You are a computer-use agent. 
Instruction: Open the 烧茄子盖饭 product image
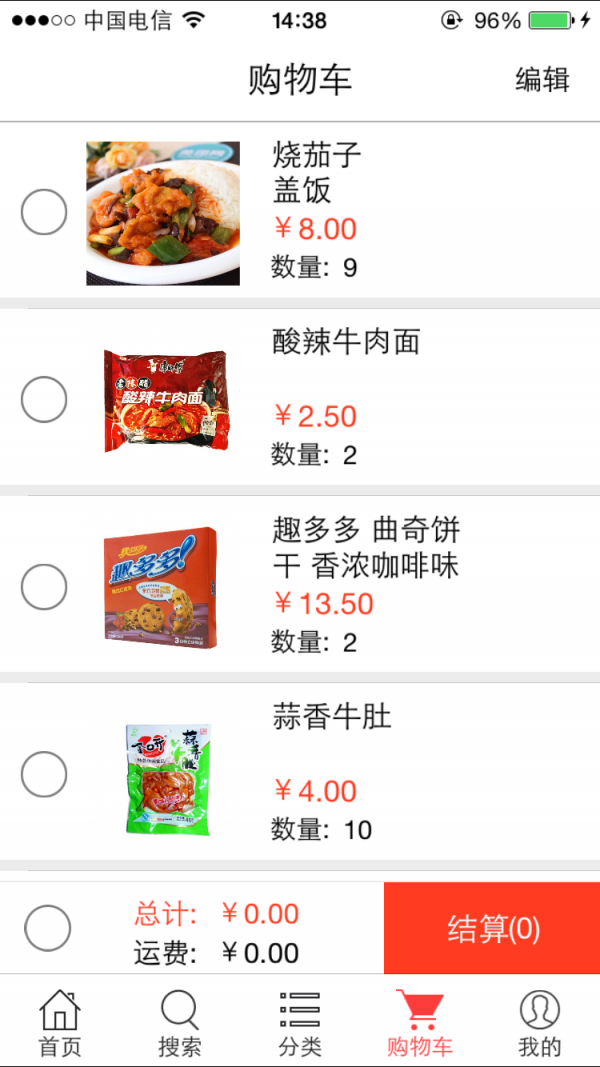pos(163,213)
